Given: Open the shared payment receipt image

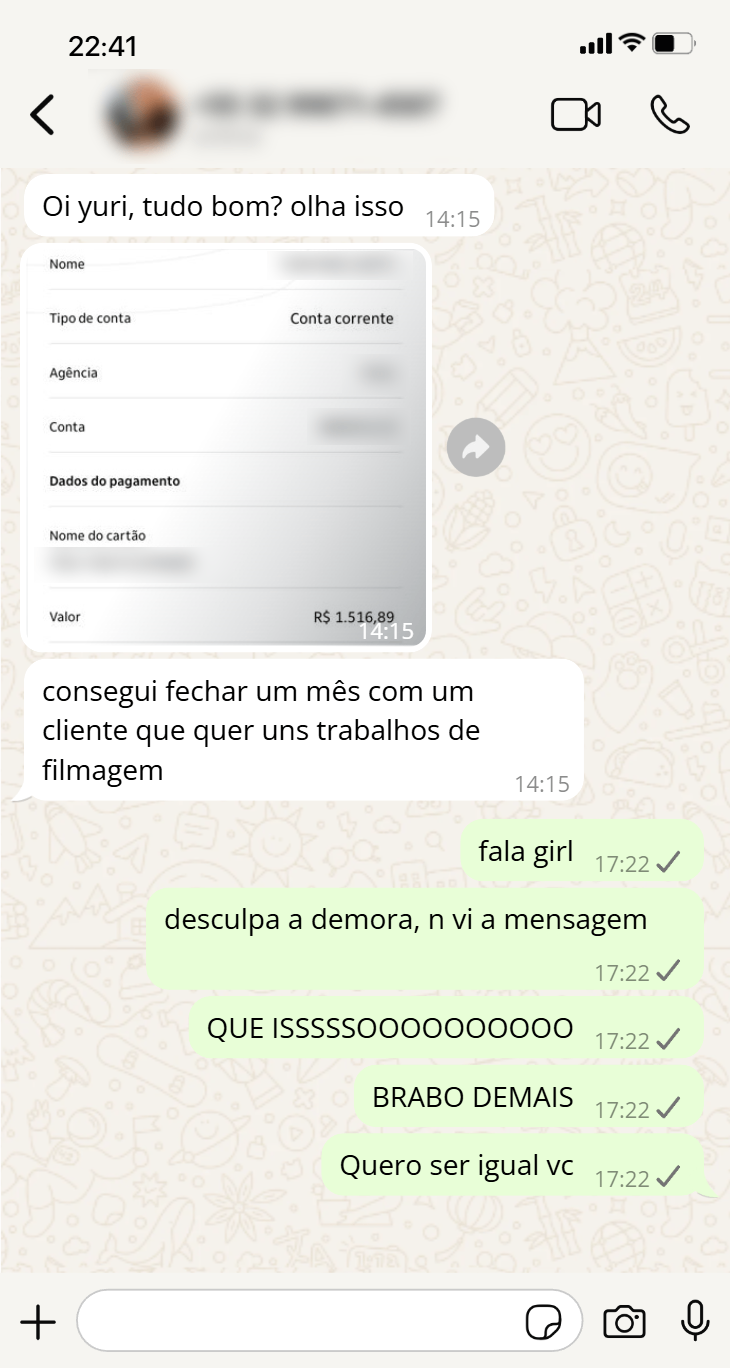Looking at the screenshot, I should click(225, 447).
